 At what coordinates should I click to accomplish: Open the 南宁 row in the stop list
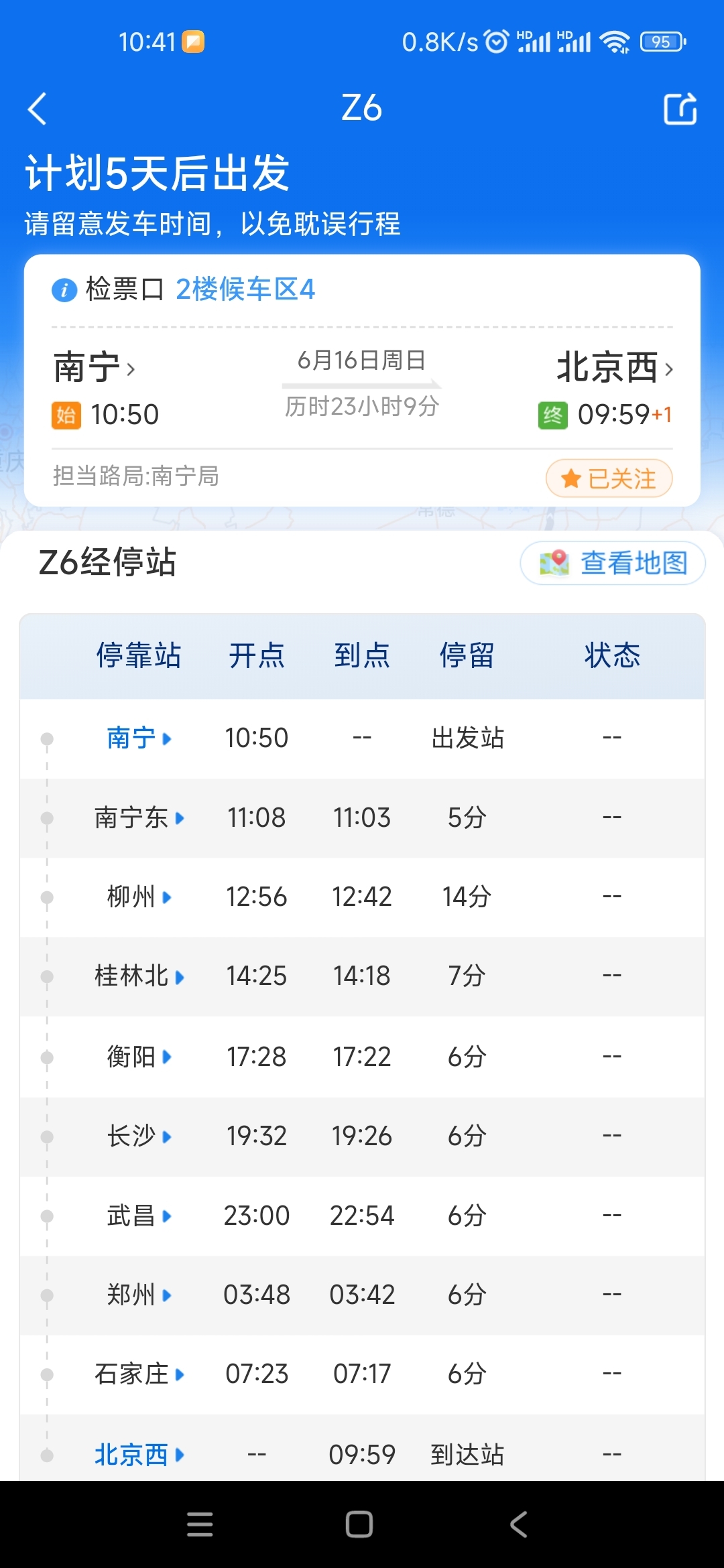coord(362,738)
